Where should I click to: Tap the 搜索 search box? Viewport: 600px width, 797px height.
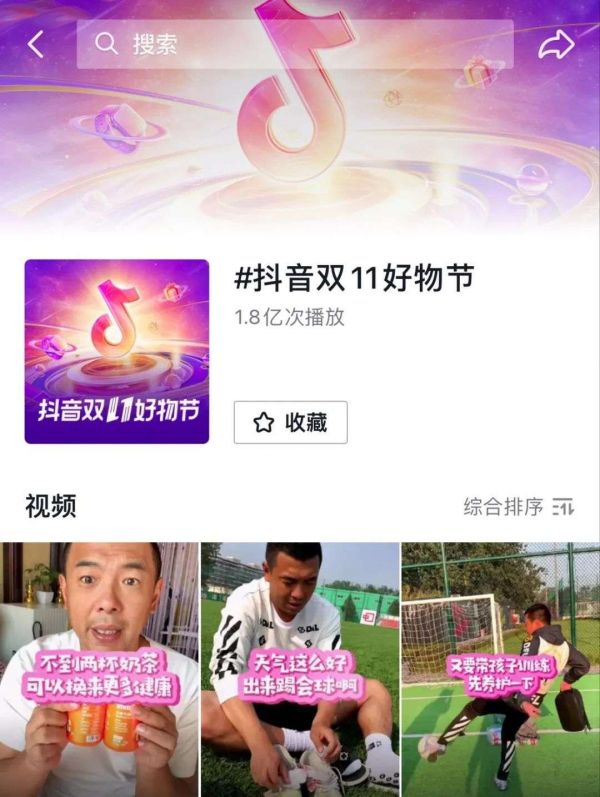295,44
